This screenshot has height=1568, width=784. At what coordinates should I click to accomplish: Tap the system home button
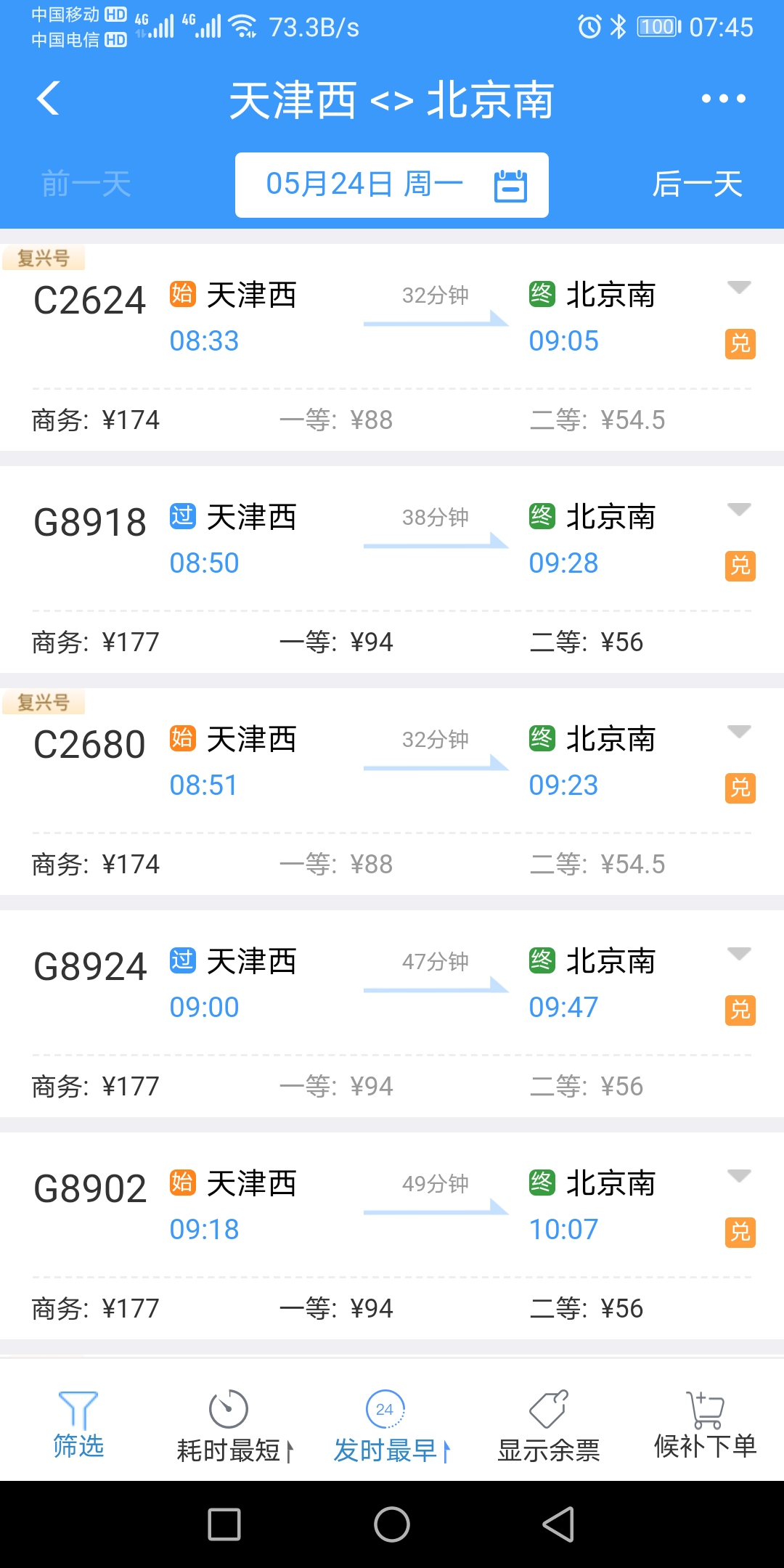point(392,1524)
